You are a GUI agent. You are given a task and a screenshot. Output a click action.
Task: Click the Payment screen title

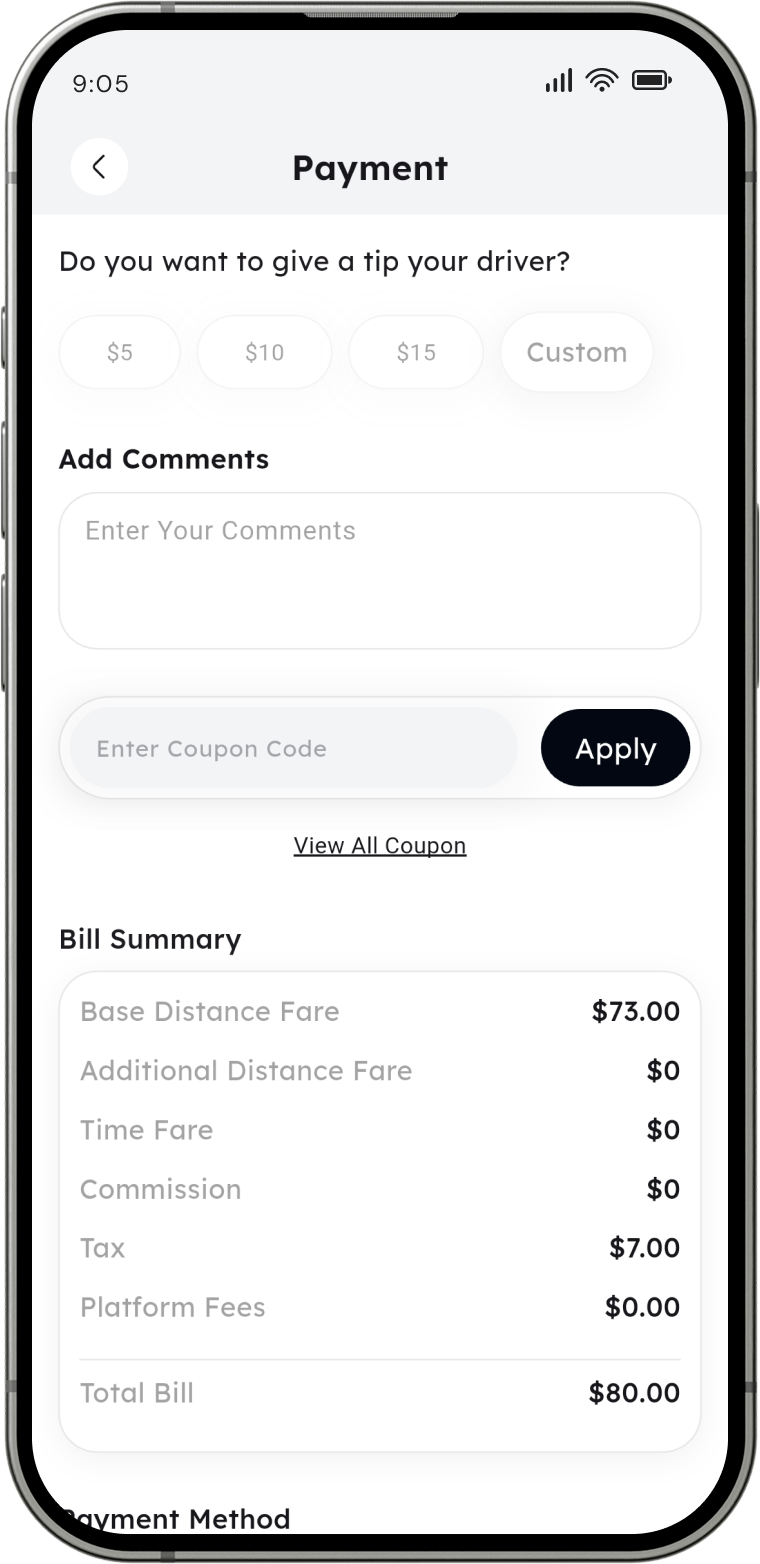[x=369, y=168]
